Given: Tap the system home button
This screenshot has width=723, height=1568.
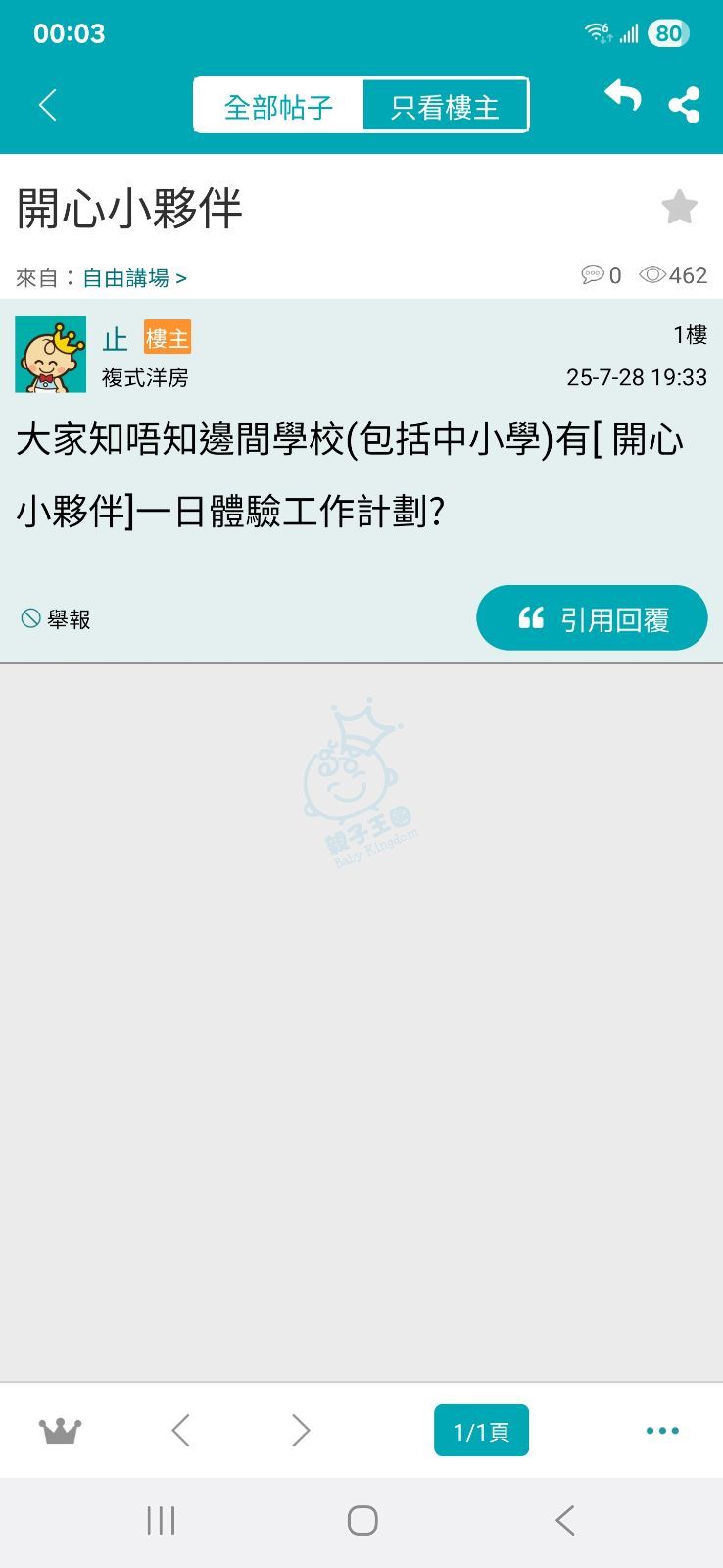Looking at the screenshot, I should coord(362,1521).
